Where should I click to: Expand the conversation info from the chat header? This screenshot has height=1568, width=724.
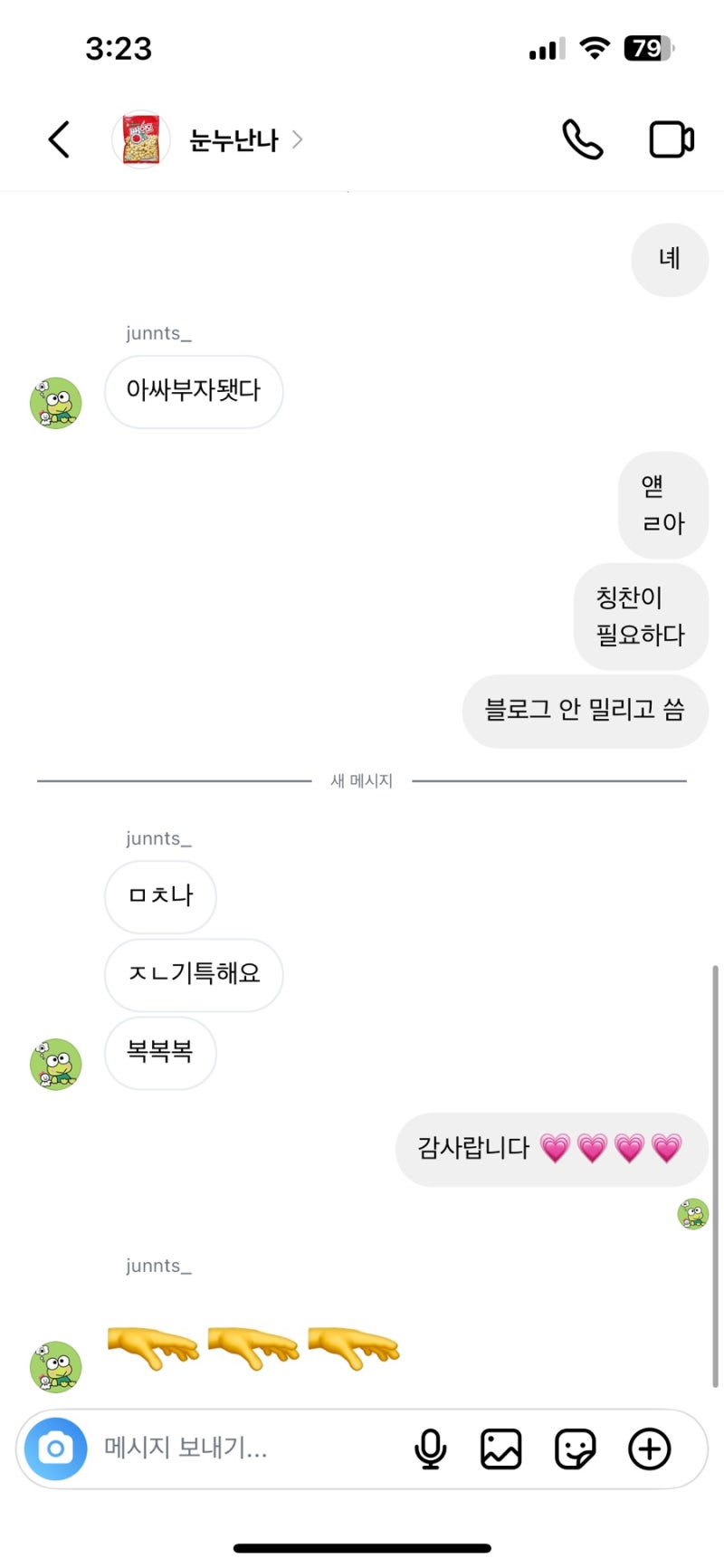tap(297, 140)
